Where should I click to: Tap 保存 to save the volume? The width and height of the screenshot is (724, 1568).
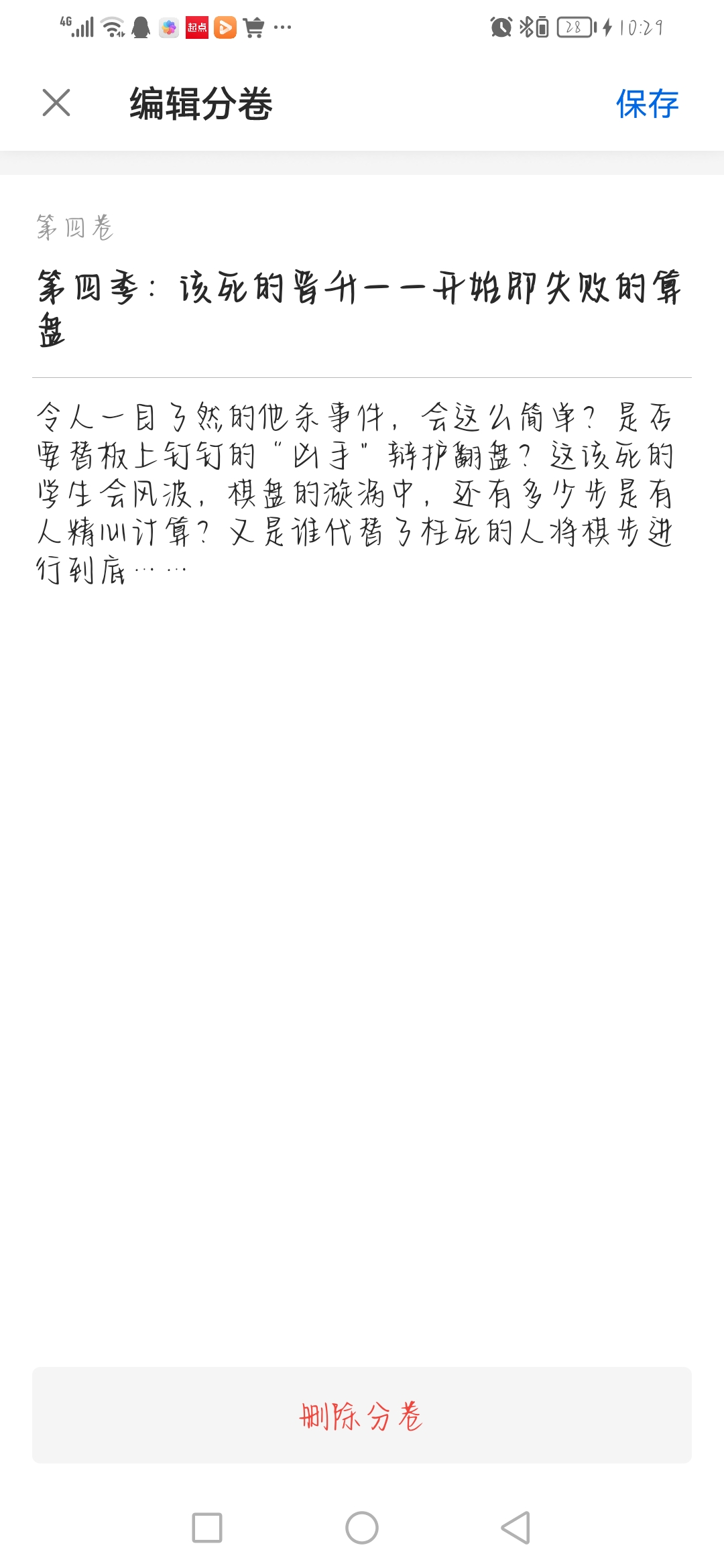tap(647, 104)
